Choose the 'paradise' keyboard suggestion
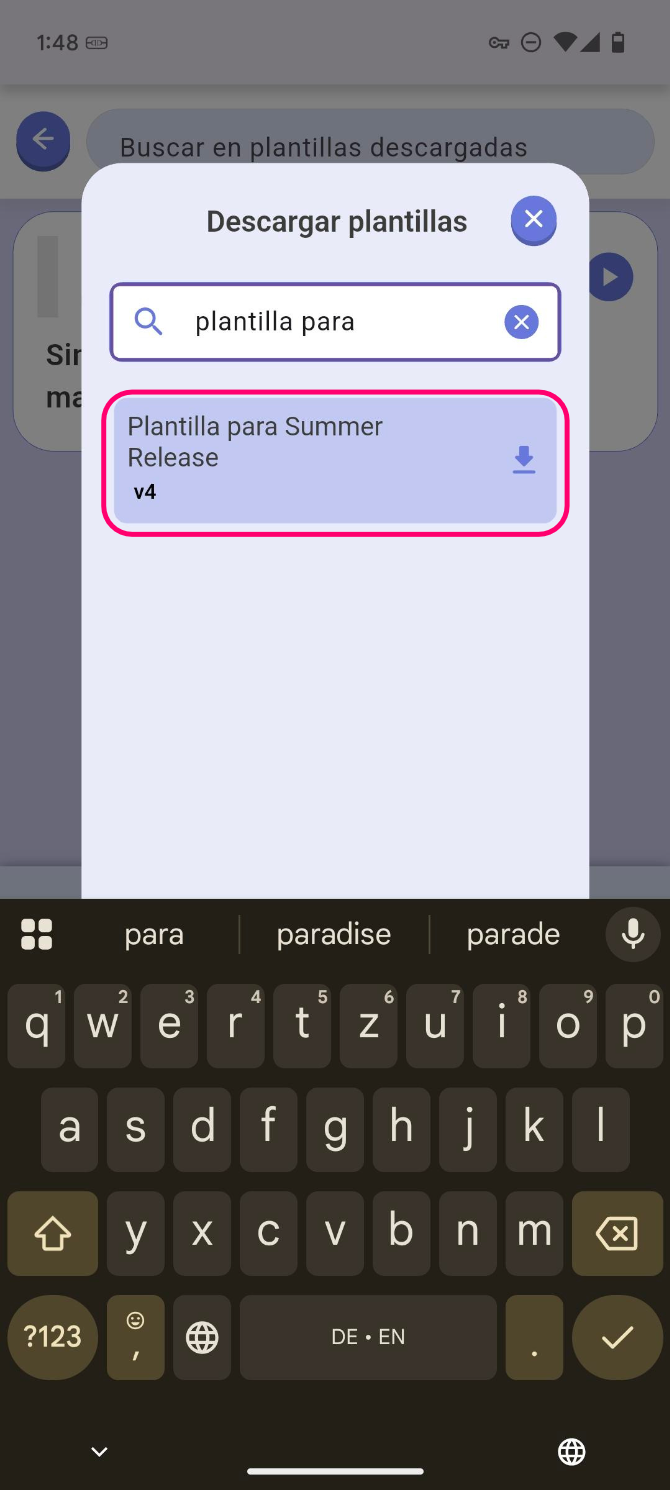The image size is (670, 1490). 334,934
